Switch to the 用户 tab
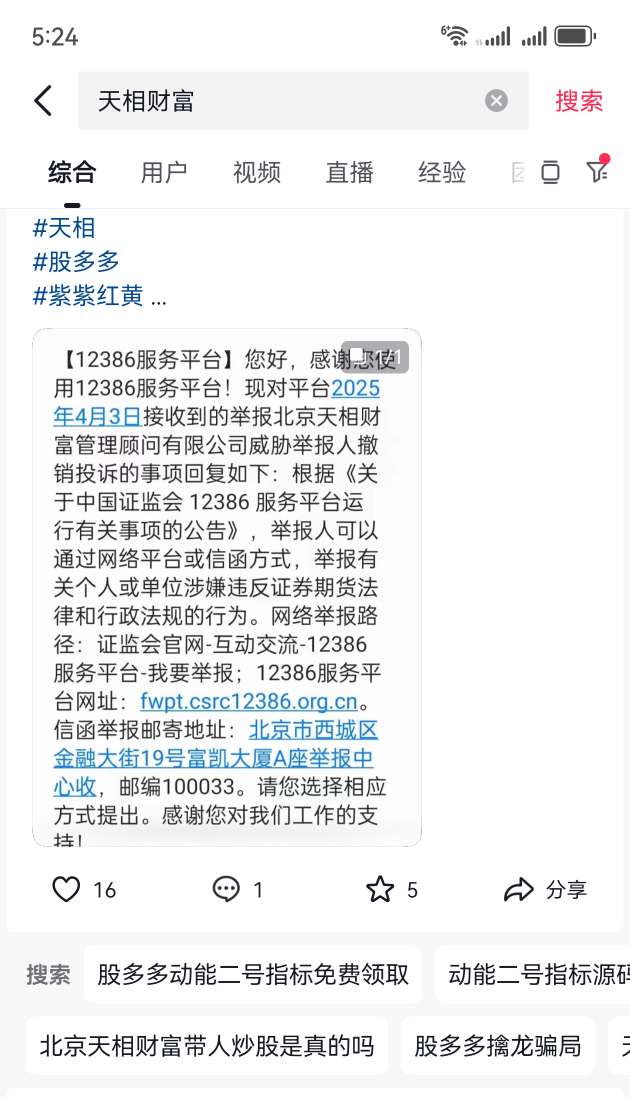 (164, 172)
